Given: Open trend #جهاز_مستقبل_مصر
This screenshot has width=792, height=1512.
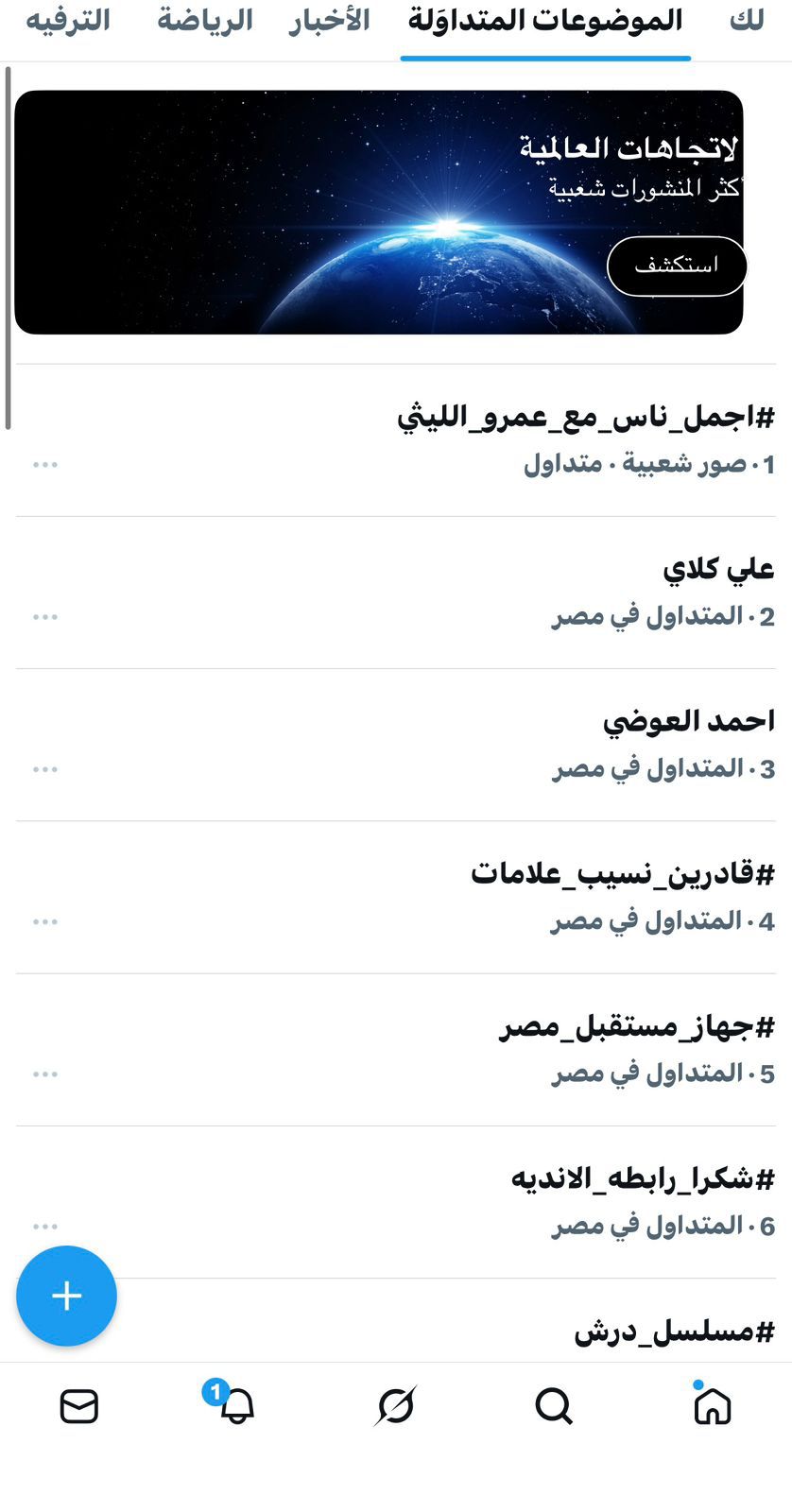Looking at the screenshot, I should click(x=636, y=1026).
